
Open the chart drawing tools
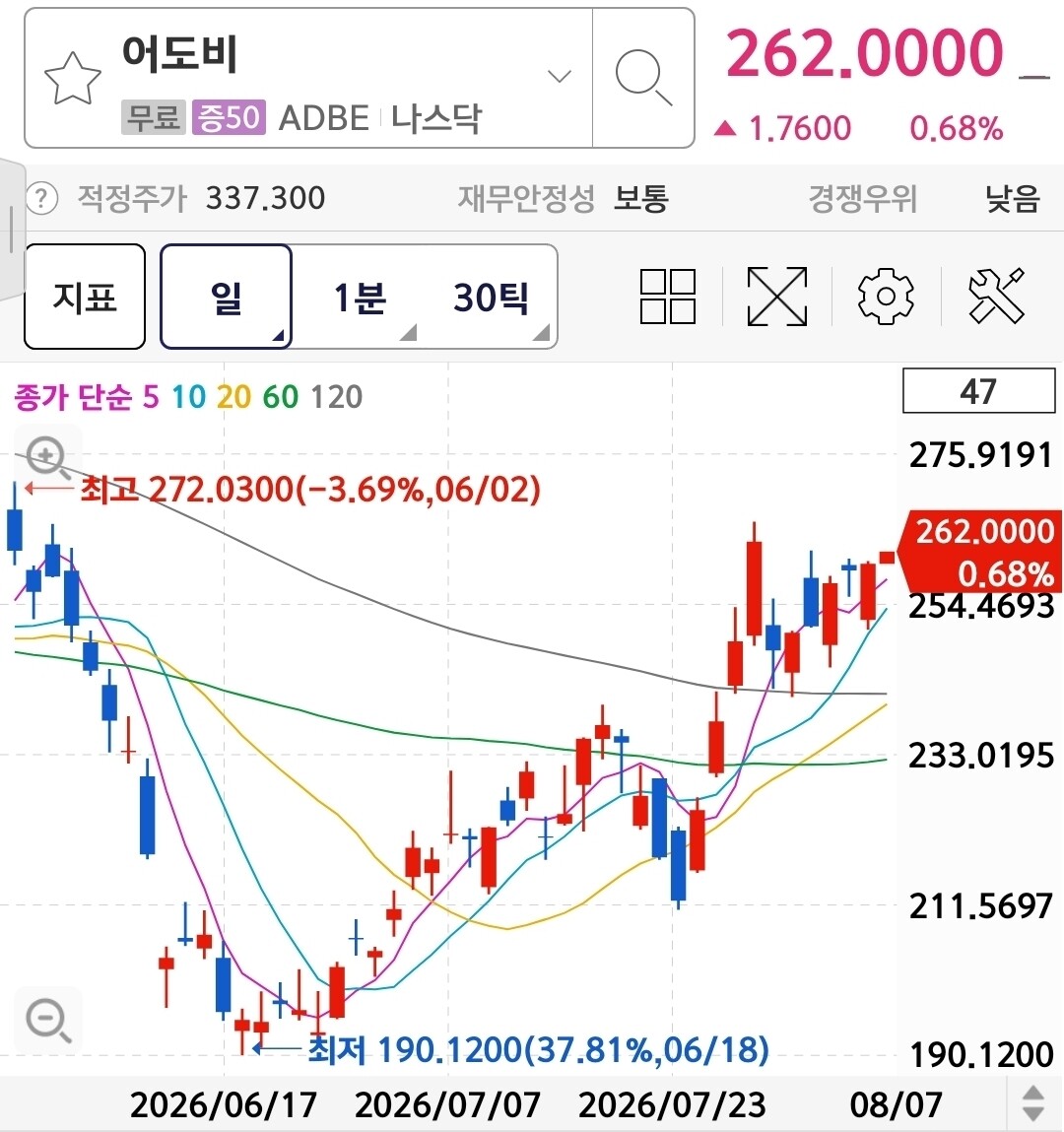[x=996, y=296]
